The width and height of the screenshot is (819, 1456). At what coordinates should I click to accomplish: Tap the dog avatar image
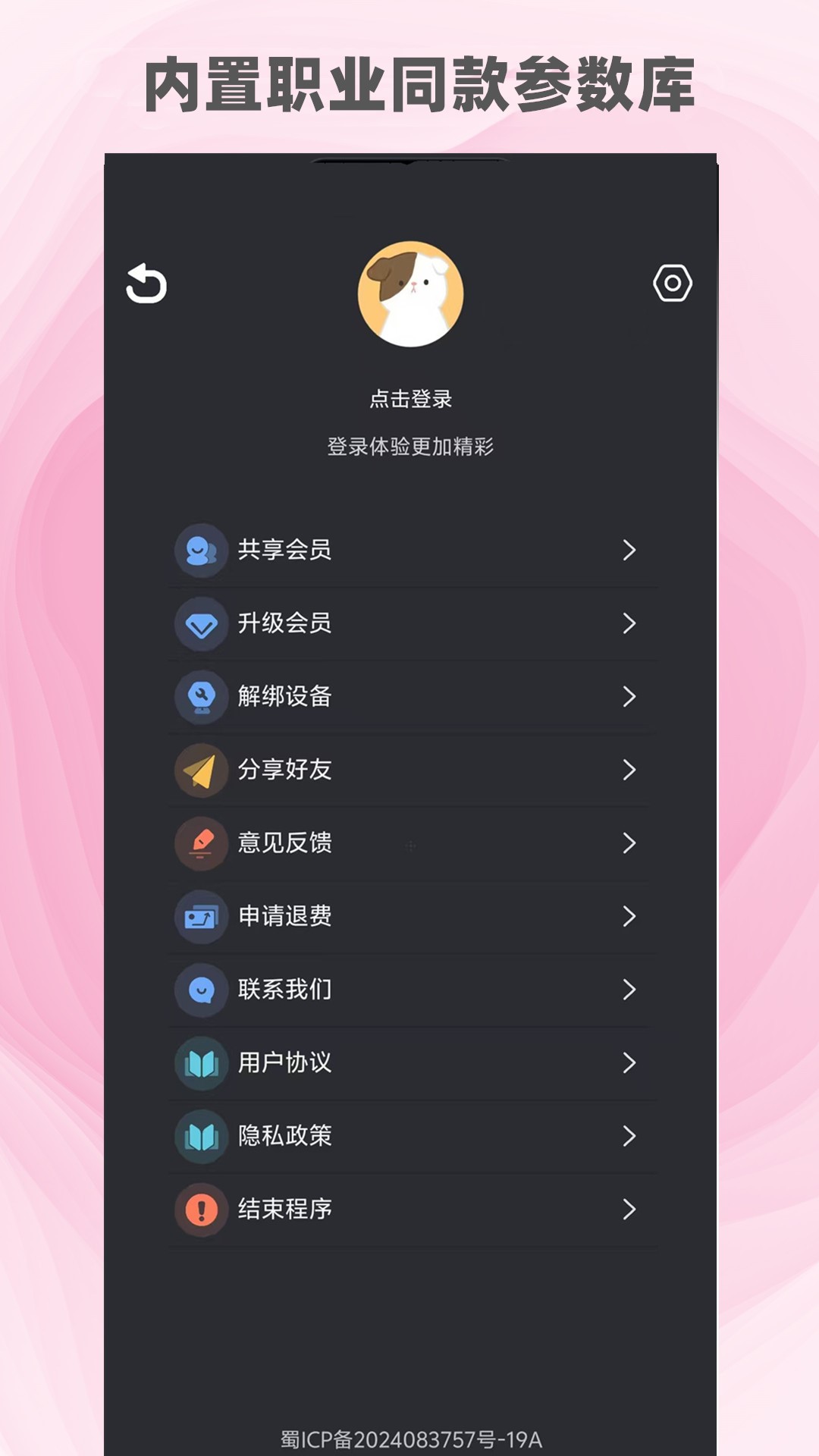410,295
